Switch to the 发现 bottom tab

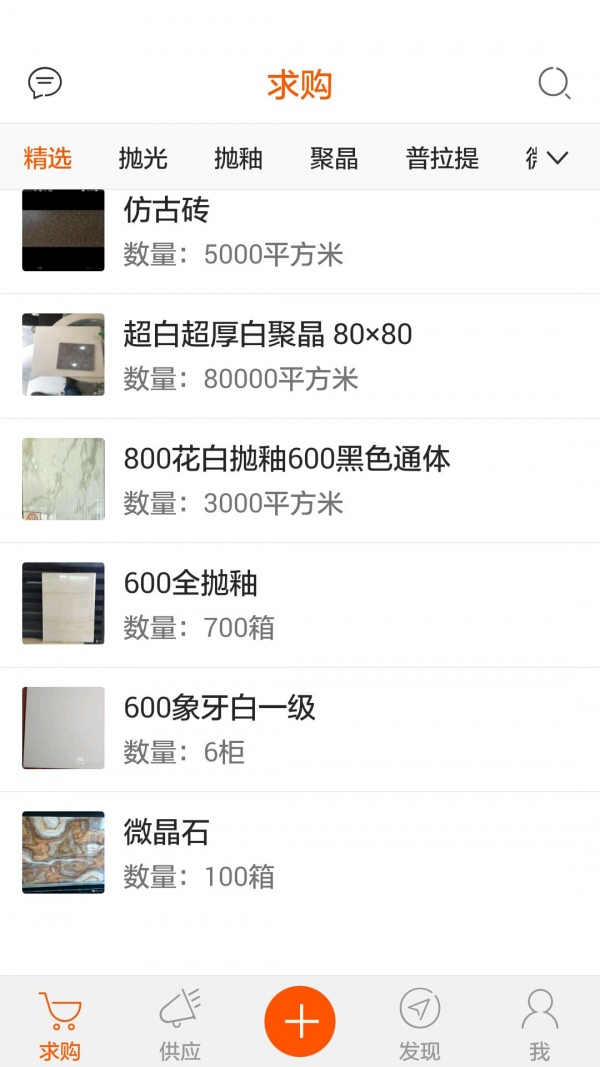pos(420,1023)
